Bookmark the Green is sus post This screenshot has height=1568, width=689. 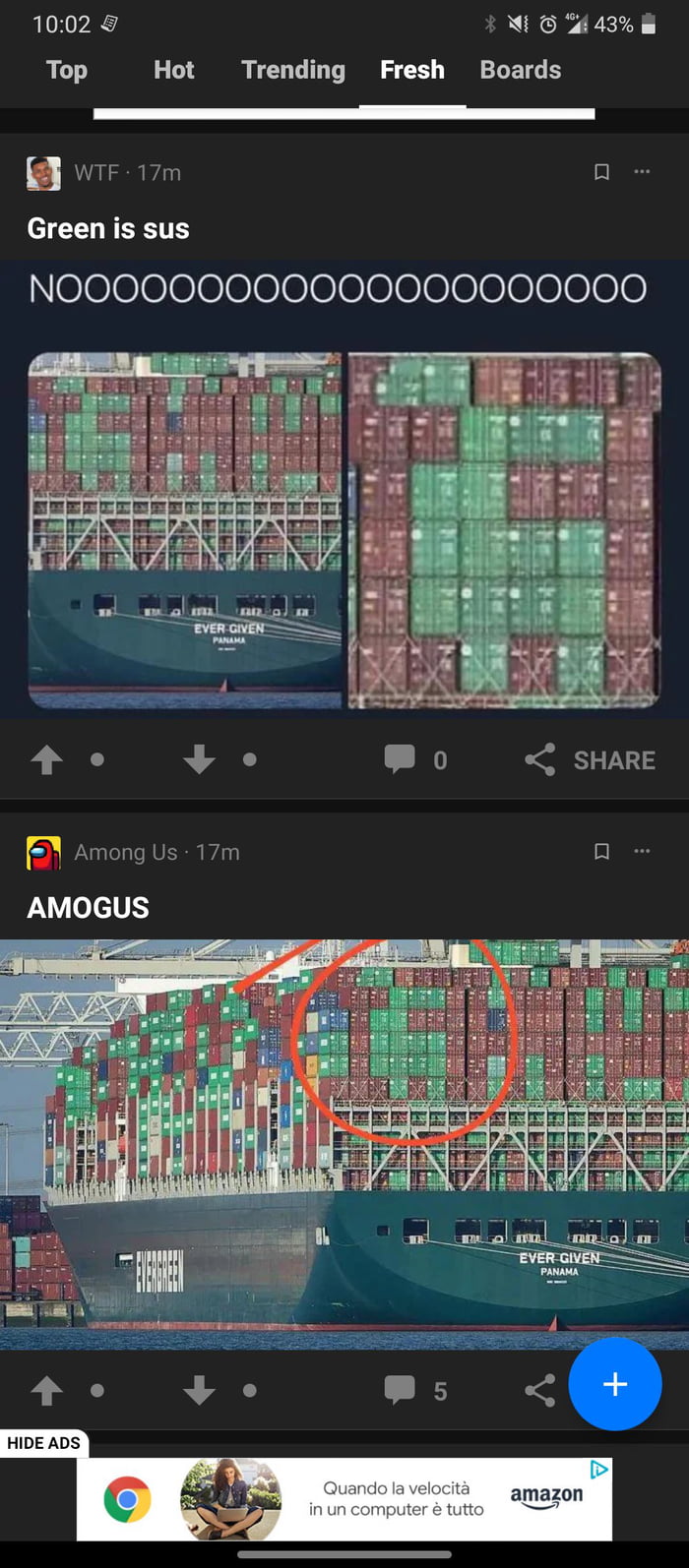pyautogui.click(x=601, y=172)
